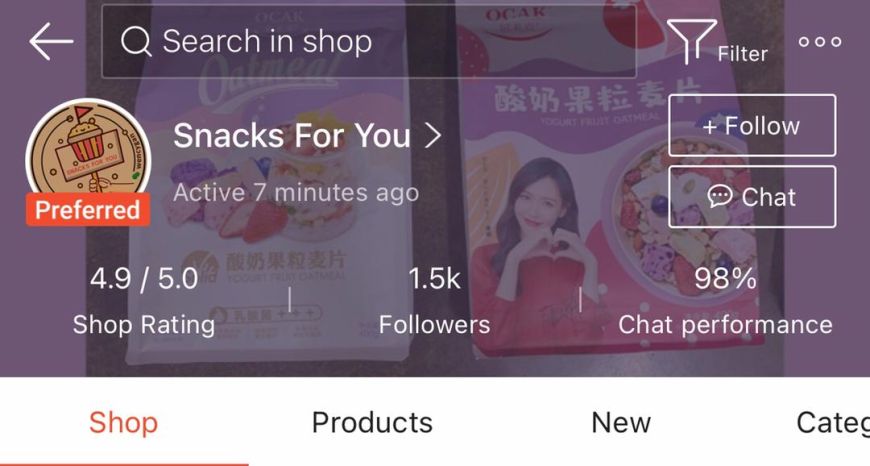Go back using the arrow icon

click(x=51, y=42)
